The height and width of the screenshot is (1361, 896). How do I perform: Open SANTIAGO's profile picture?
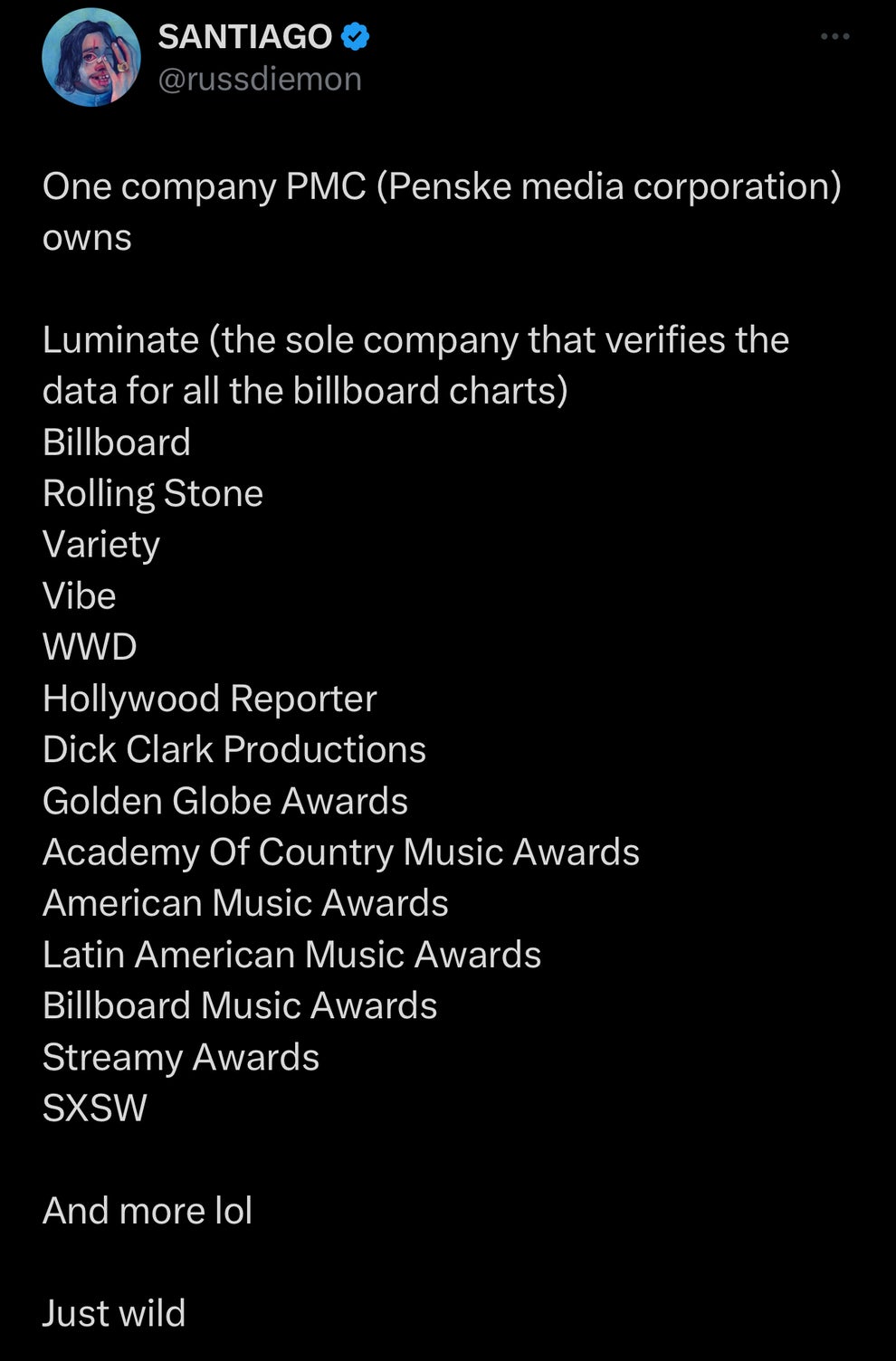pos(91,58)
